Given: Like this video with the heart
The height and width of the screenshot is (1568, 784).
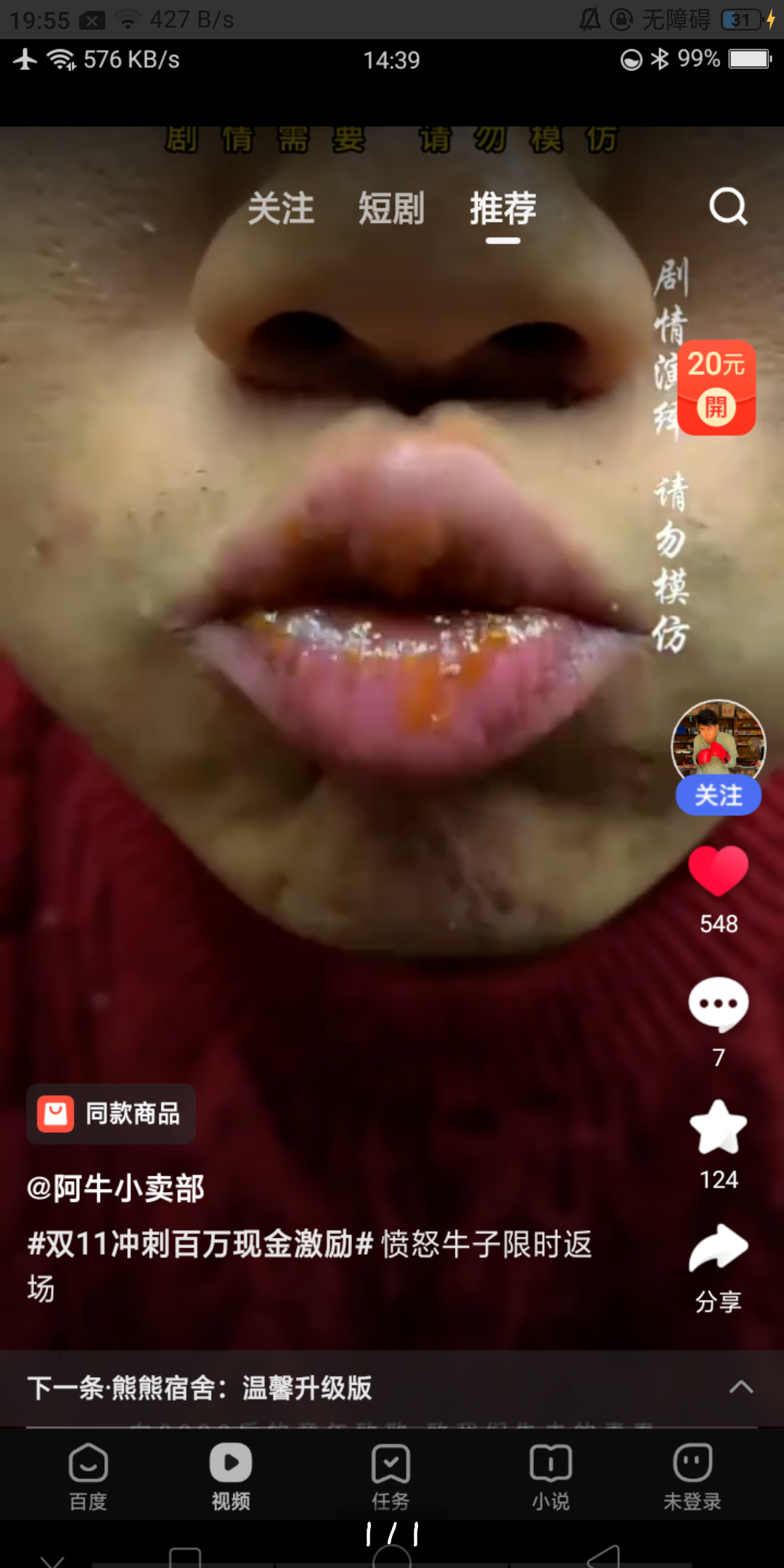Looking at the screenshot, I should click(x=718, y=870).
